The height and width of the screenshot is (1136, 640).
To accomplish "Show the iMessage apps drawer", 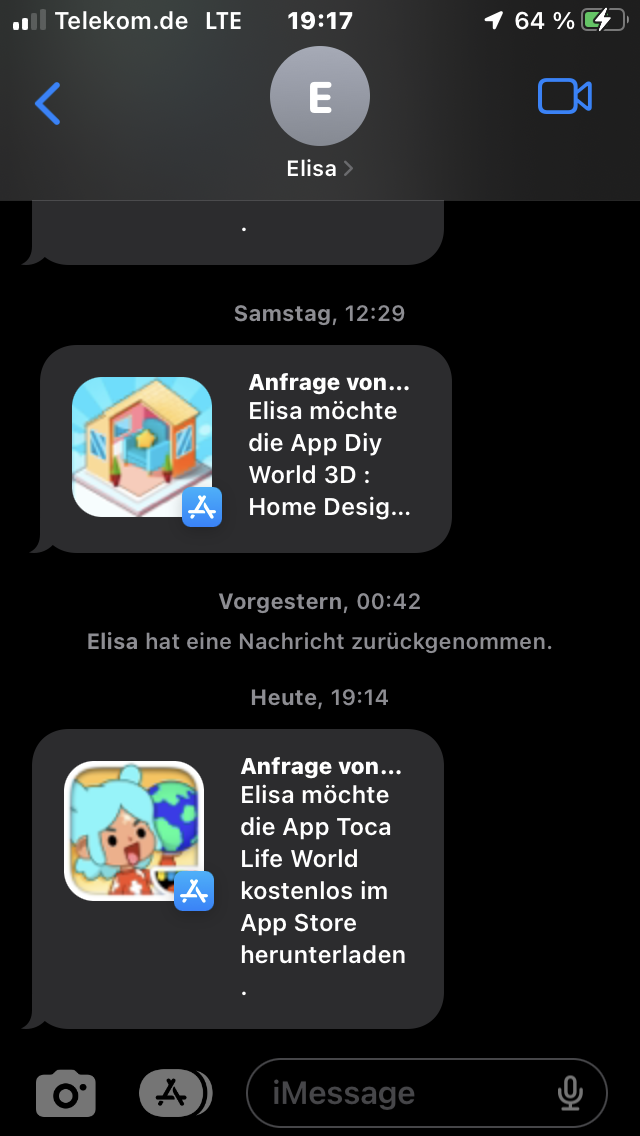I will pos(174,1093).
